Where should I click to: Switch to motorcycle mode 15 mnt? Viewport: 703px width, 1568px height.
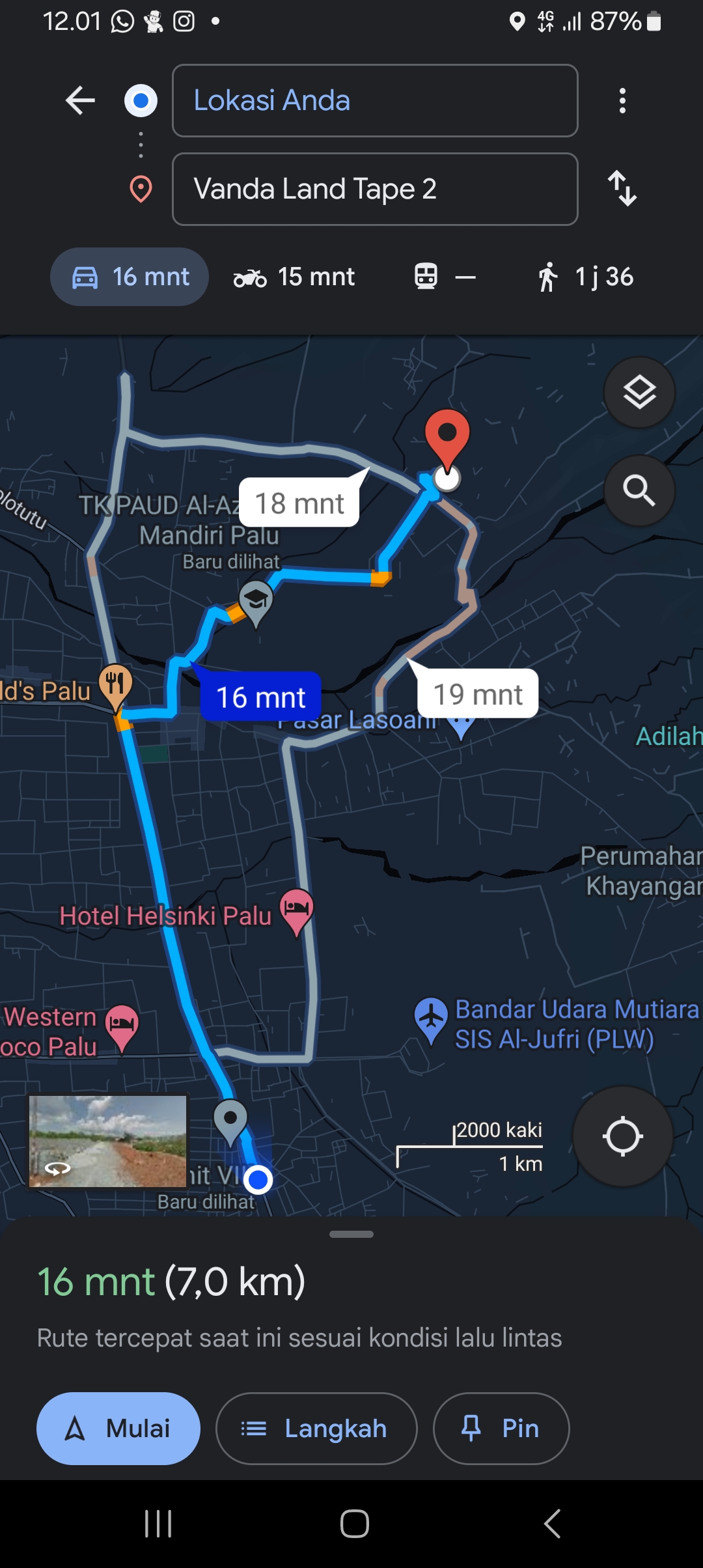[294, 277]
